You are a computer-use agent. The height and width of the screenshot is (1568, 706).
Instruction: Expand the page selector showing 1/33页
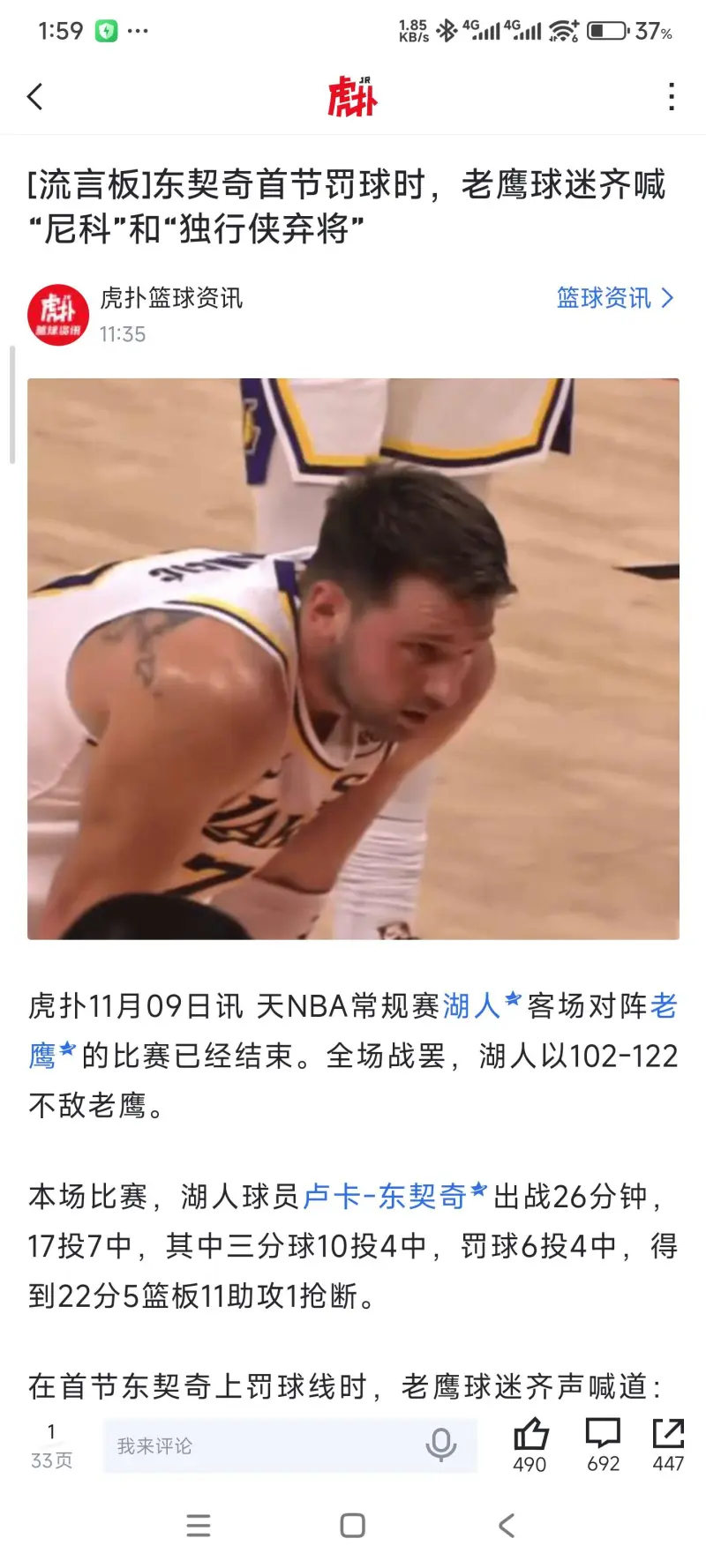pos(51,1445)
